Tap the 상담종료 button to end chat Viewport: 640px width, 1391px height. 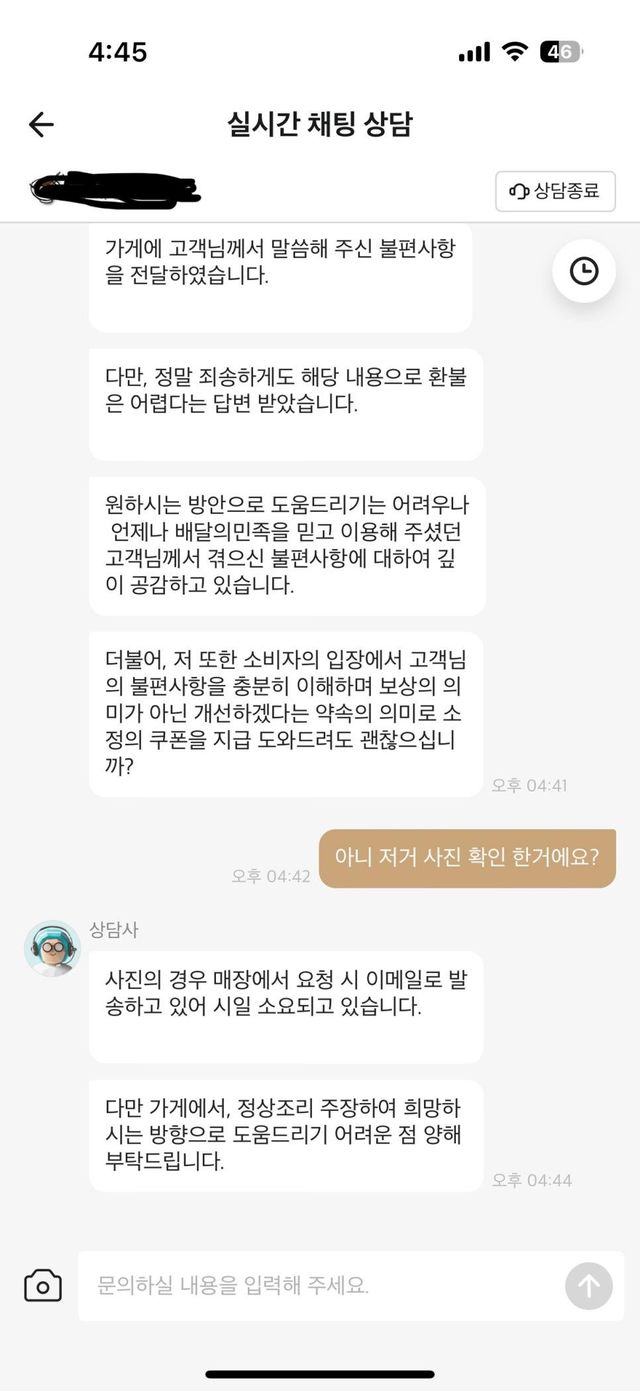click(555, 191)
